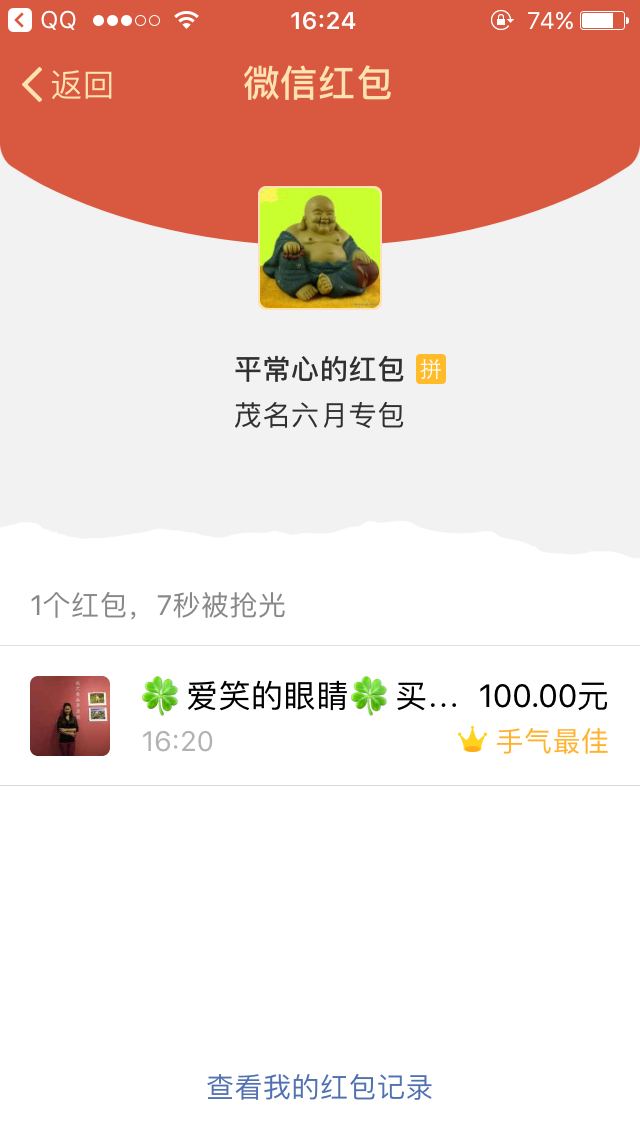Return to QQ via status bar arrow
Screen dimensions: 640x1136
tap(20, 20)
